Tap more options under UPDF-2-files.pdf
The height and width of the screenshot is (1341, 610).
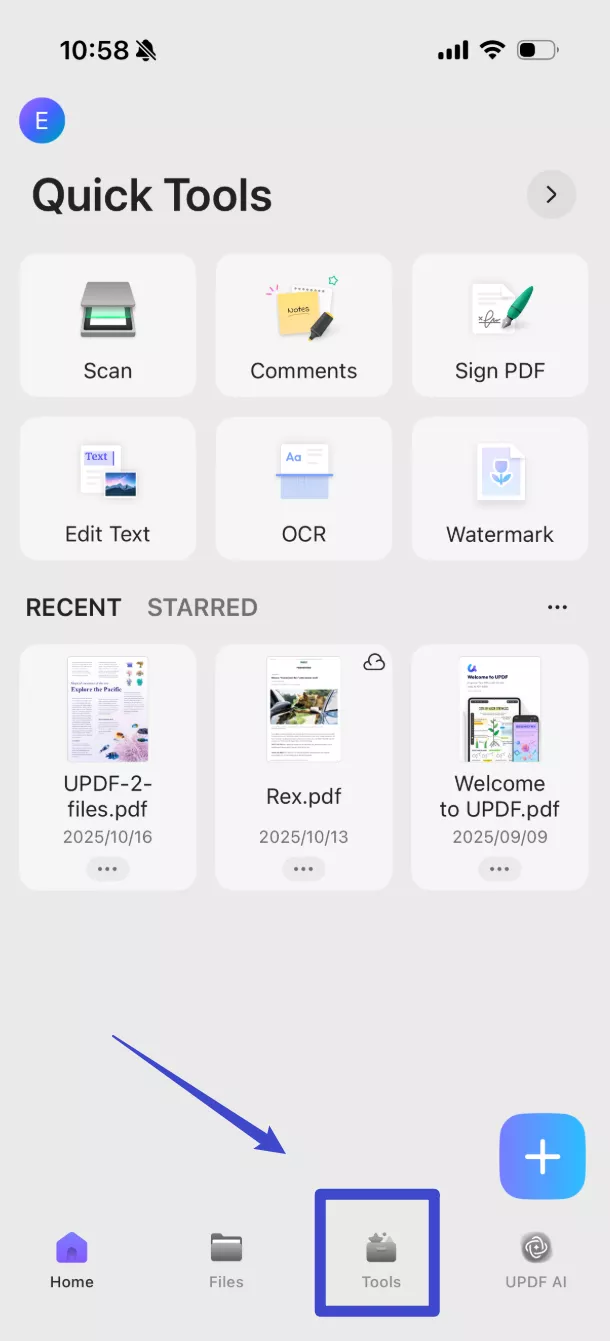pos(107,869)
